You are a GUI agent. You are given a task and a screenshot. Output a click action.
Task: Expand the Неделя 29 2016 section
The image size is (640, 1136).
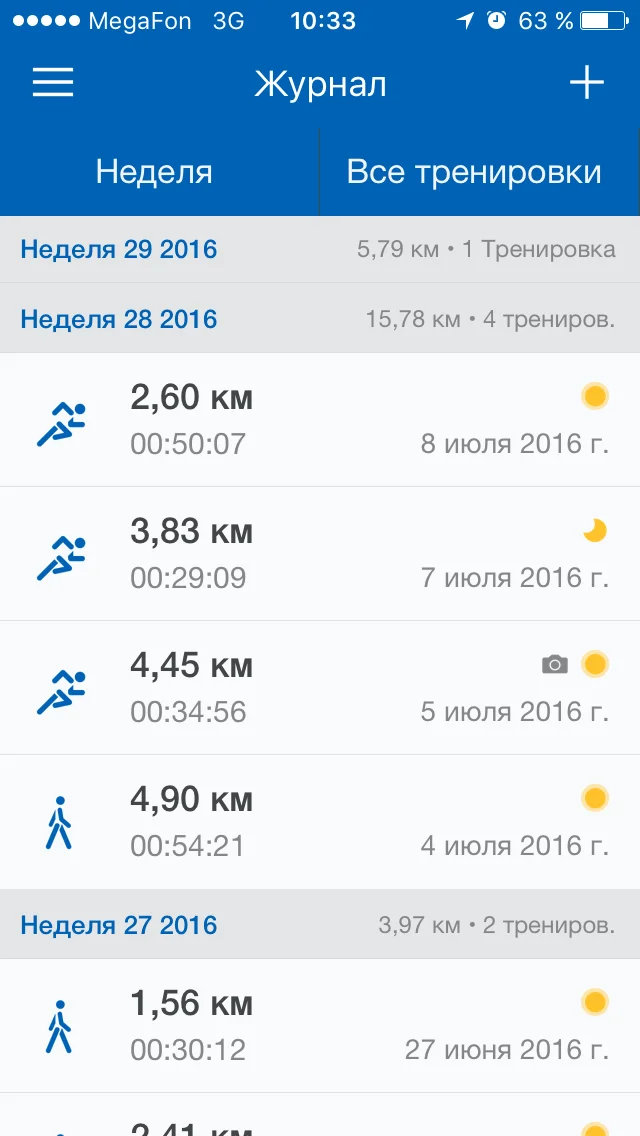point(320,249)
